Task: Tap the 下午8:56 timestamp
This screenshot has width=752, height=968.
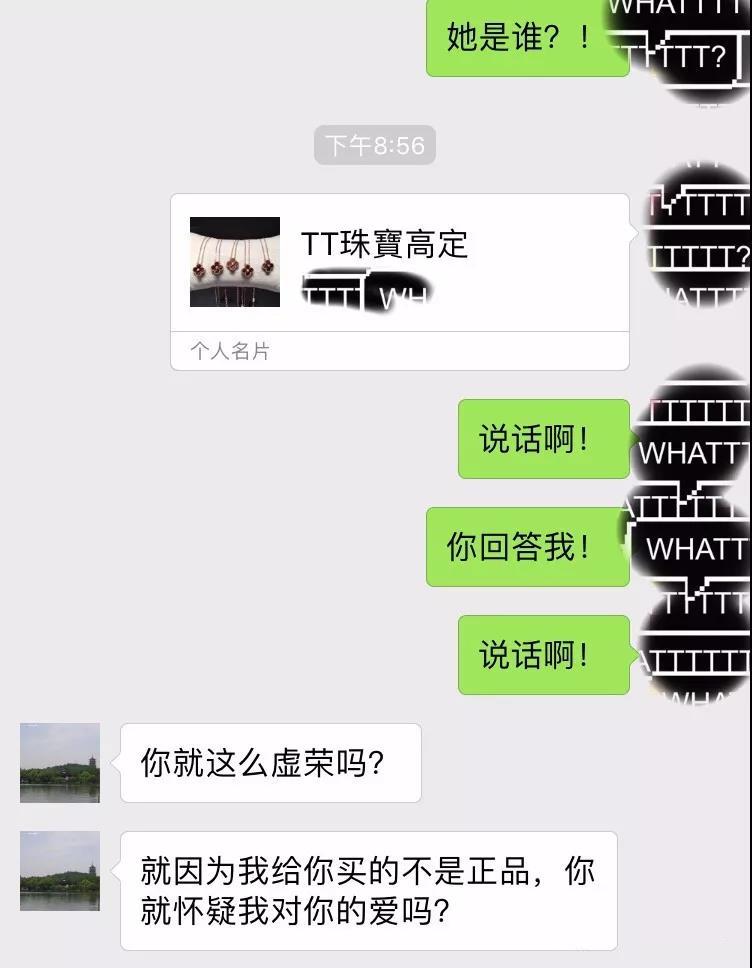Action: pos(376,145)
